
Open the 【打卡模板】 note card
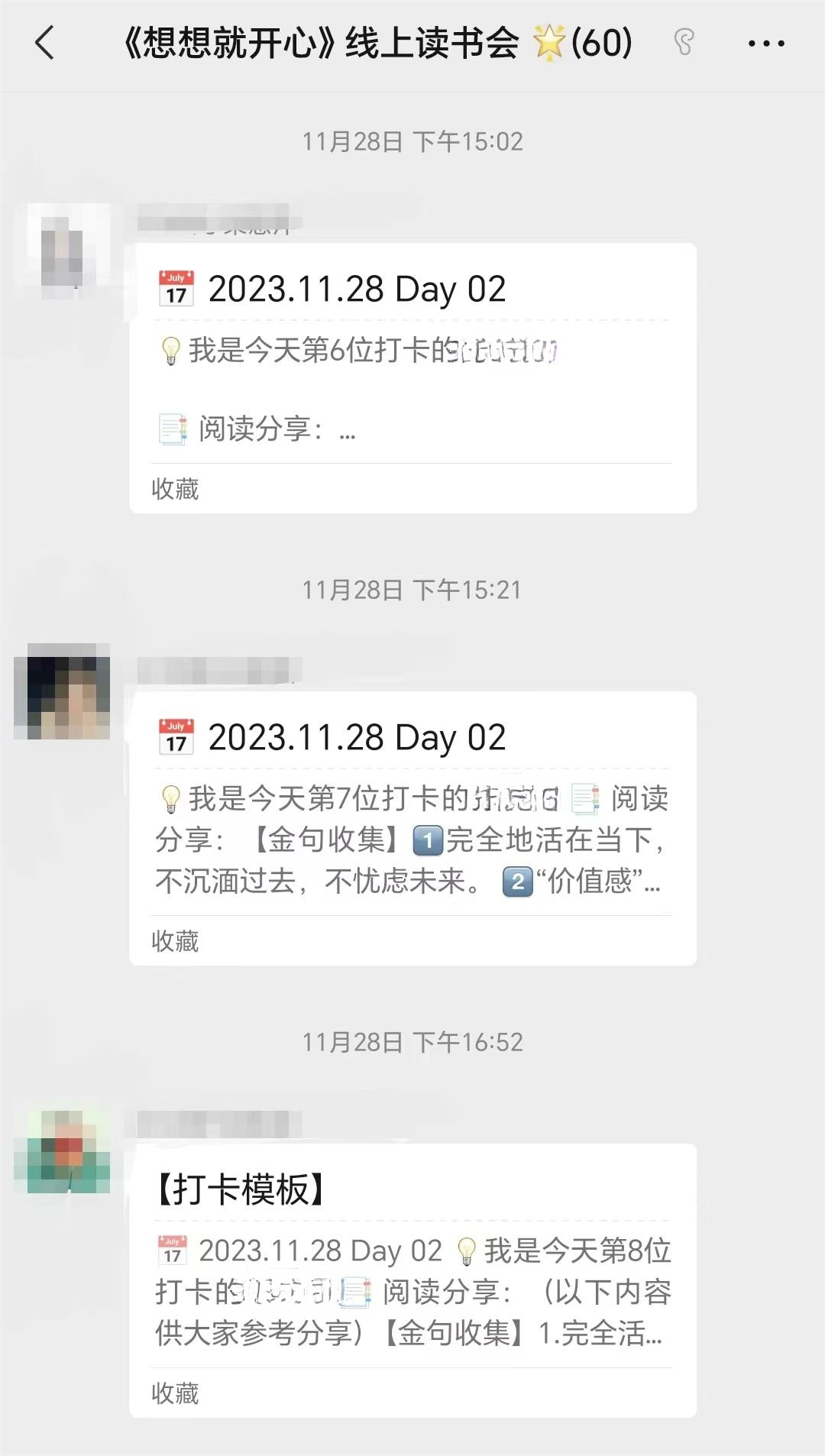click(412, 1268)
